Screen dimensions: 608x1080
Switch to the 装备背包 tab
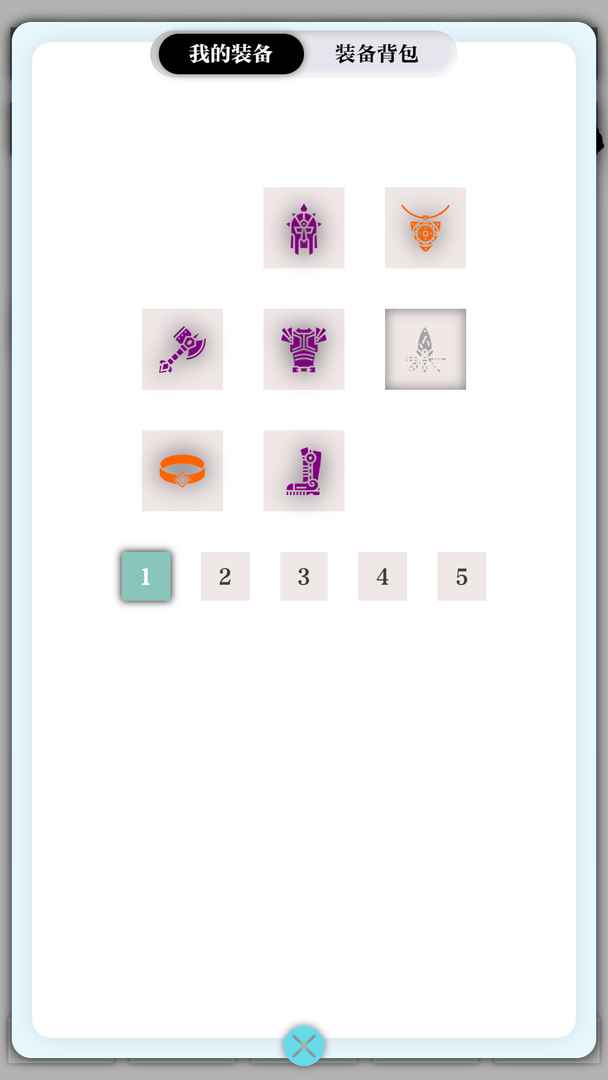click(377, 54)
